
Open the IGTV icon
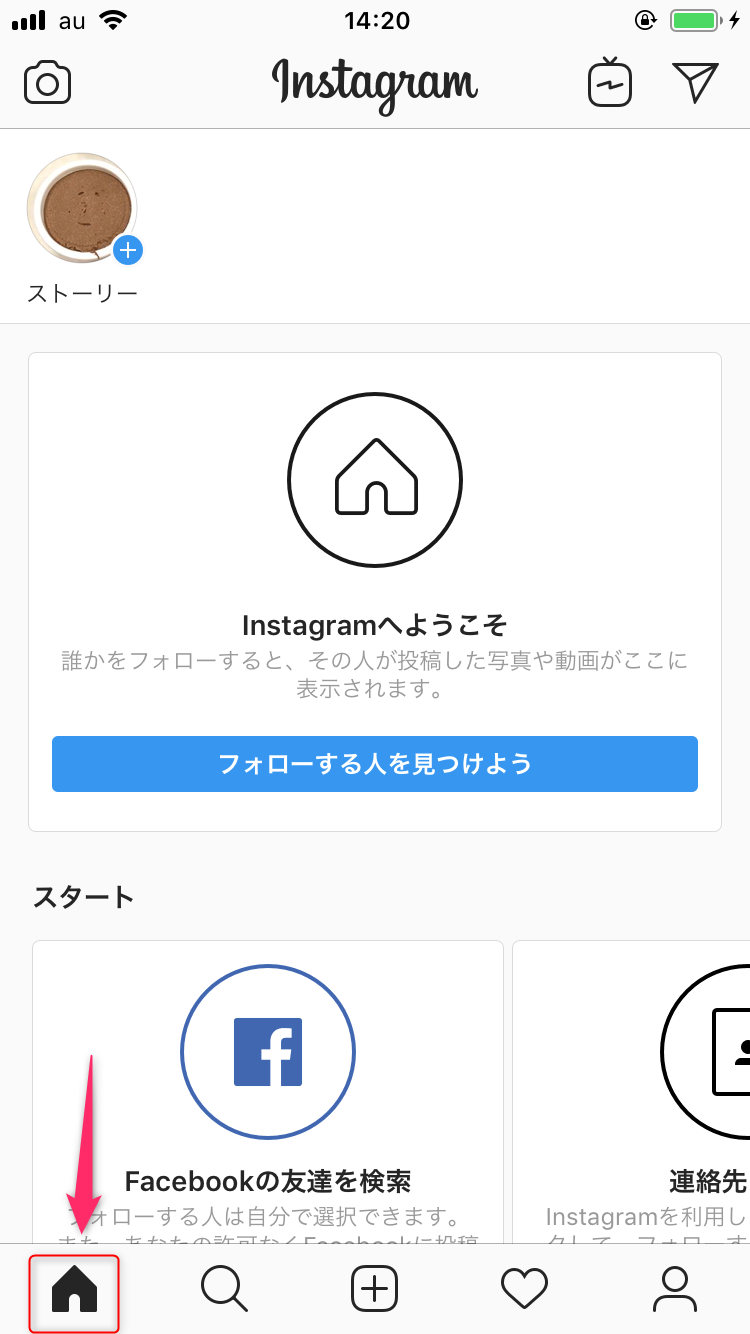pyautogui.click(x=610, y=82)
